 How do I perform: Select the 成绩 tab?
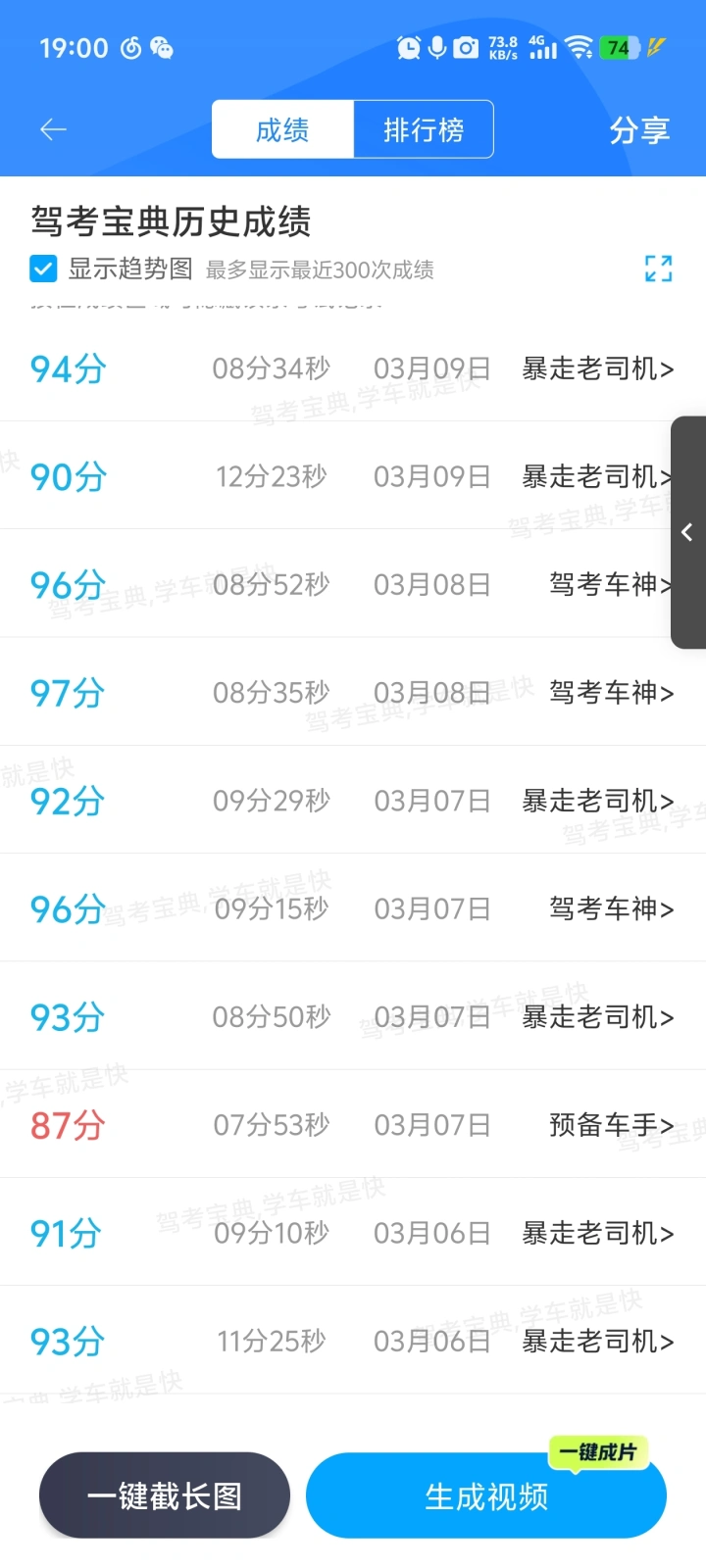coord(282,129)
